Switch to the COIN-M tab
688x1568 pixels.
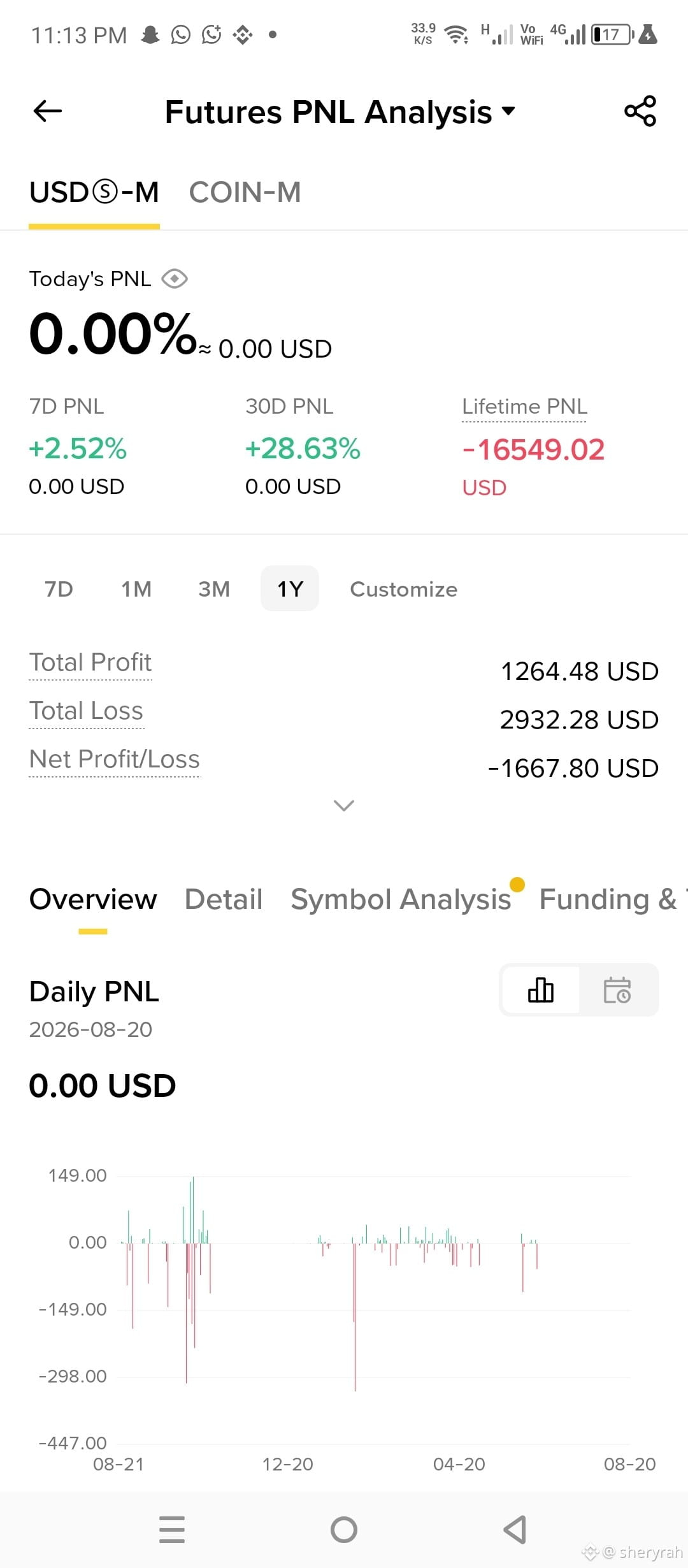245,192
